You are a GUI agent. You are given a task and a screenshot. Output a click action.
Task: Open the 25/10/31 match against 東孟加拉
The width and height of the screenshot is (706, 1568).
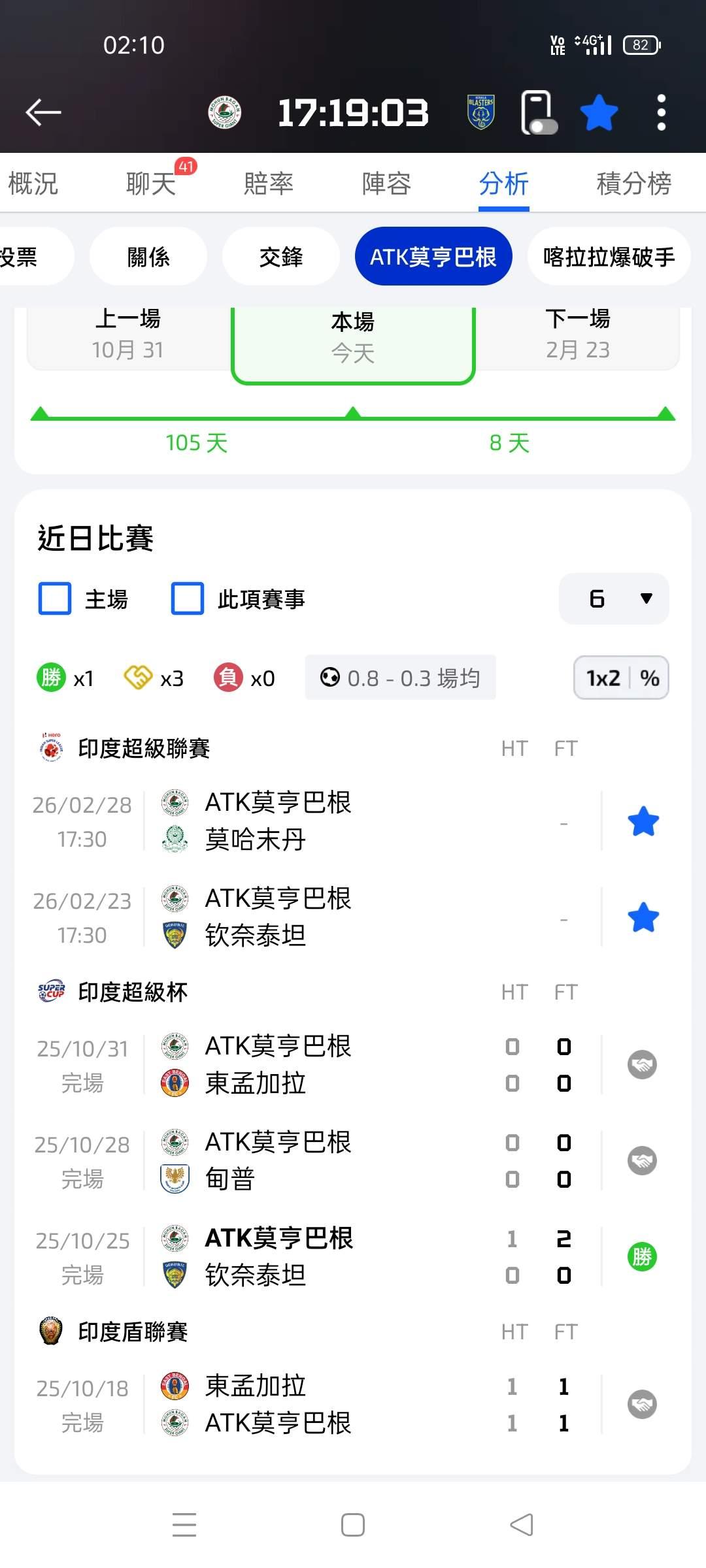pos(314,1065)
